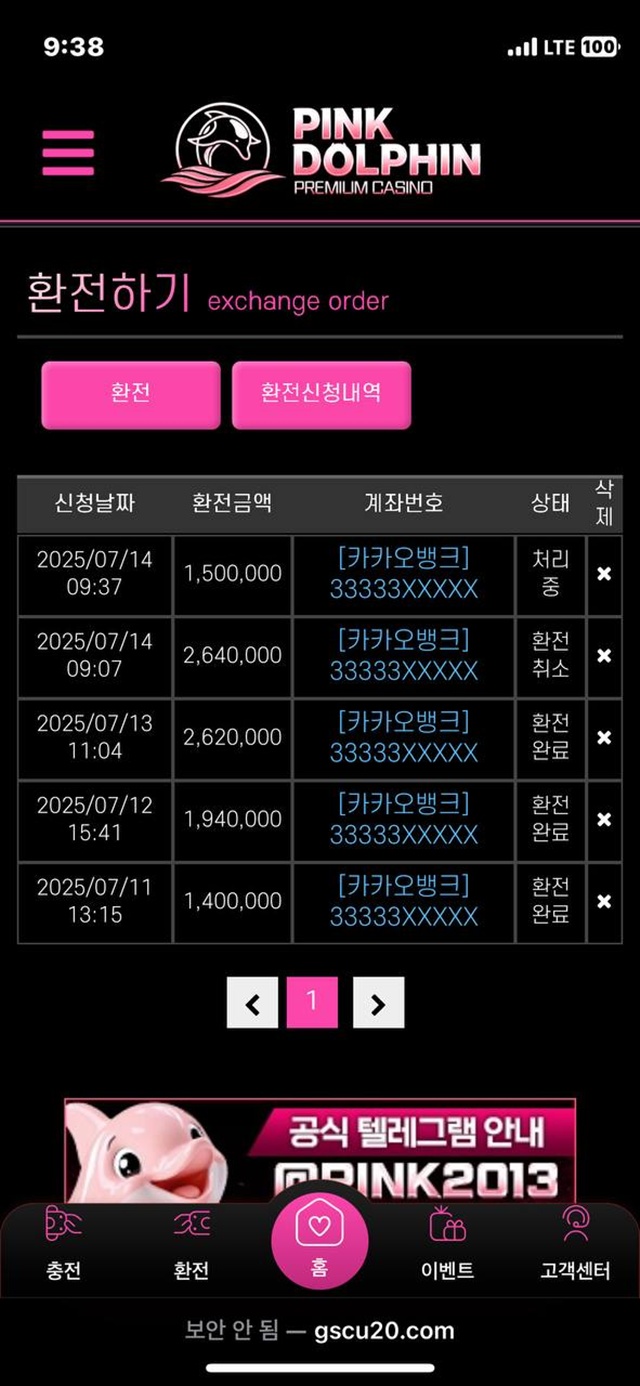Screen dimensions: 640x1386
Task: Open the hamburger menu
Action: point(68,153)
